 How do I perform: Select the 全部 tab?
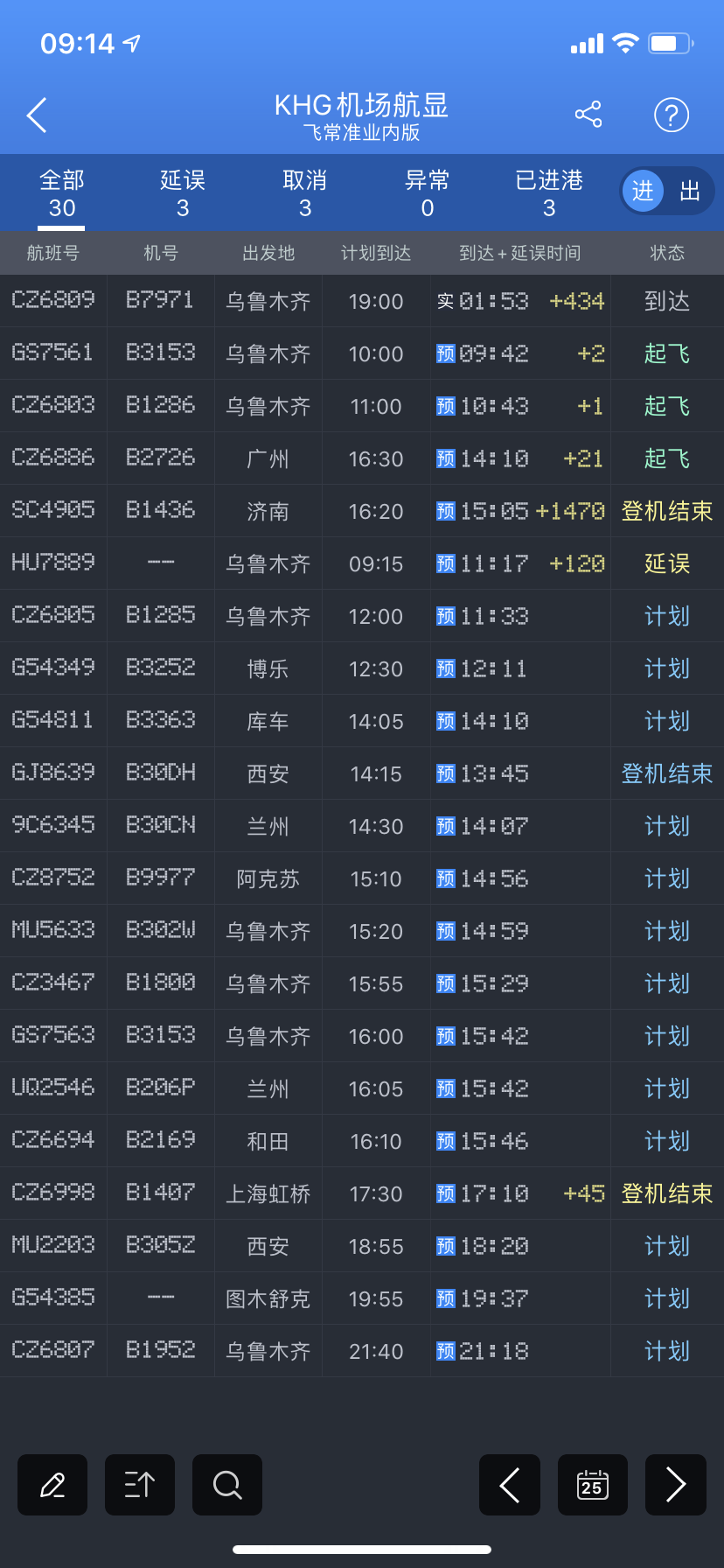tap(61, 193)
